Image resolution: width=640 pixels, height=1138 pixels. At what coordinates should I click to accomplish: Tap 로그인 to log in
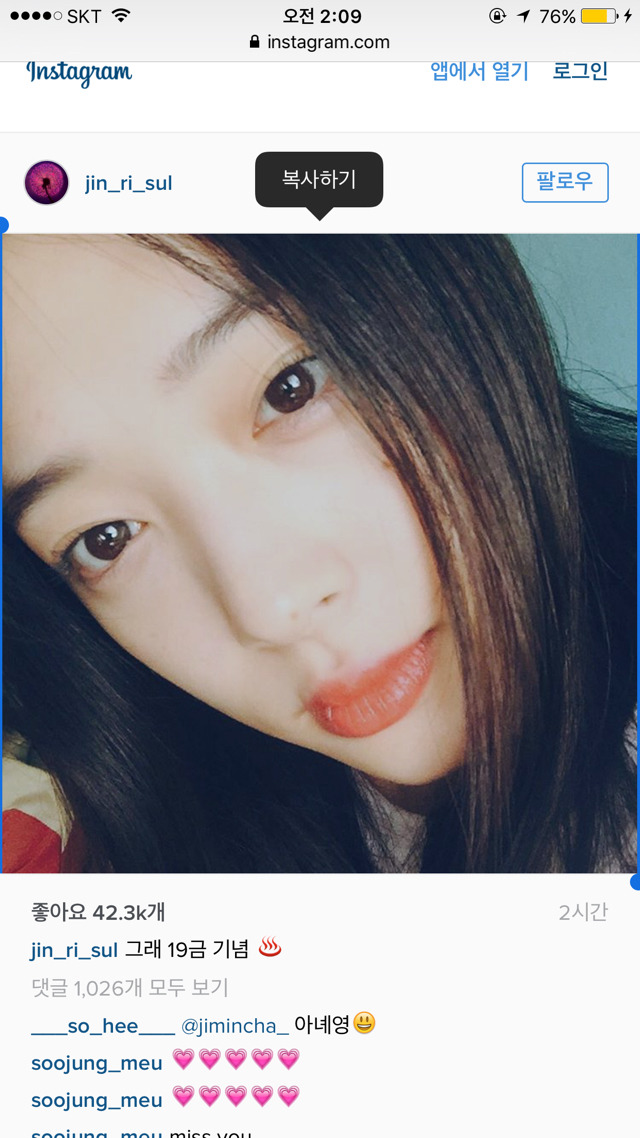pyautogui.click(x=580, y=72)
